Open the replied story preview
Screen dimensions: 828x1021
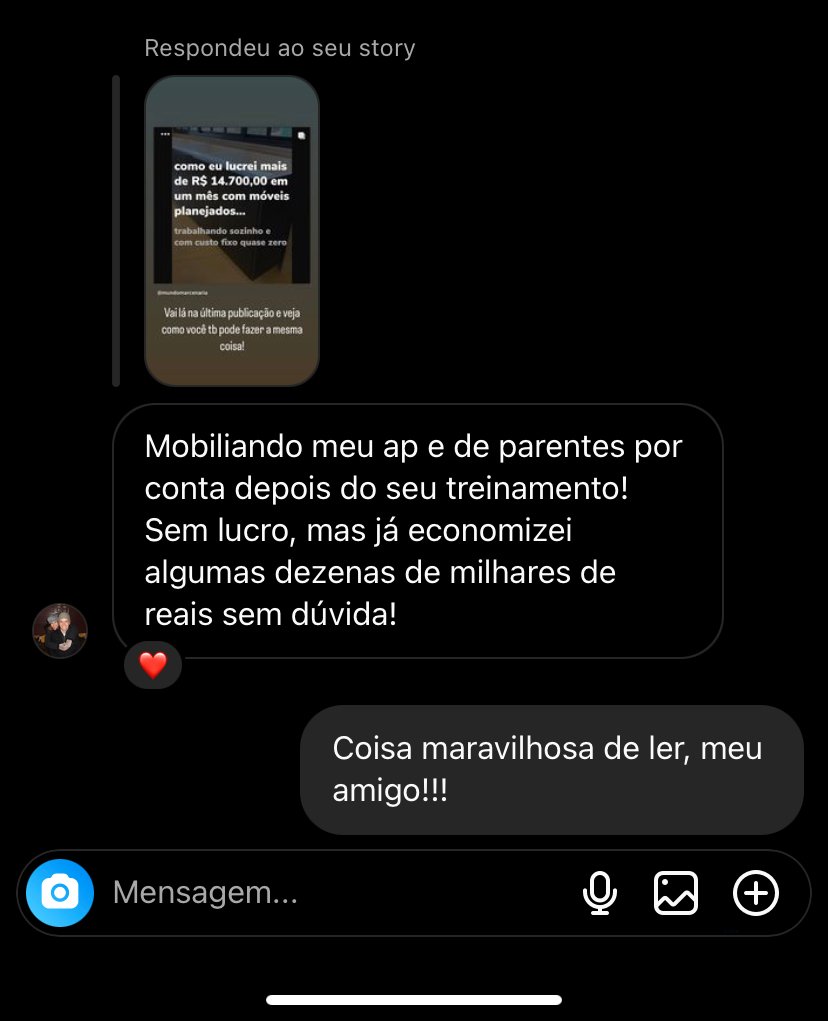point(232,231)
